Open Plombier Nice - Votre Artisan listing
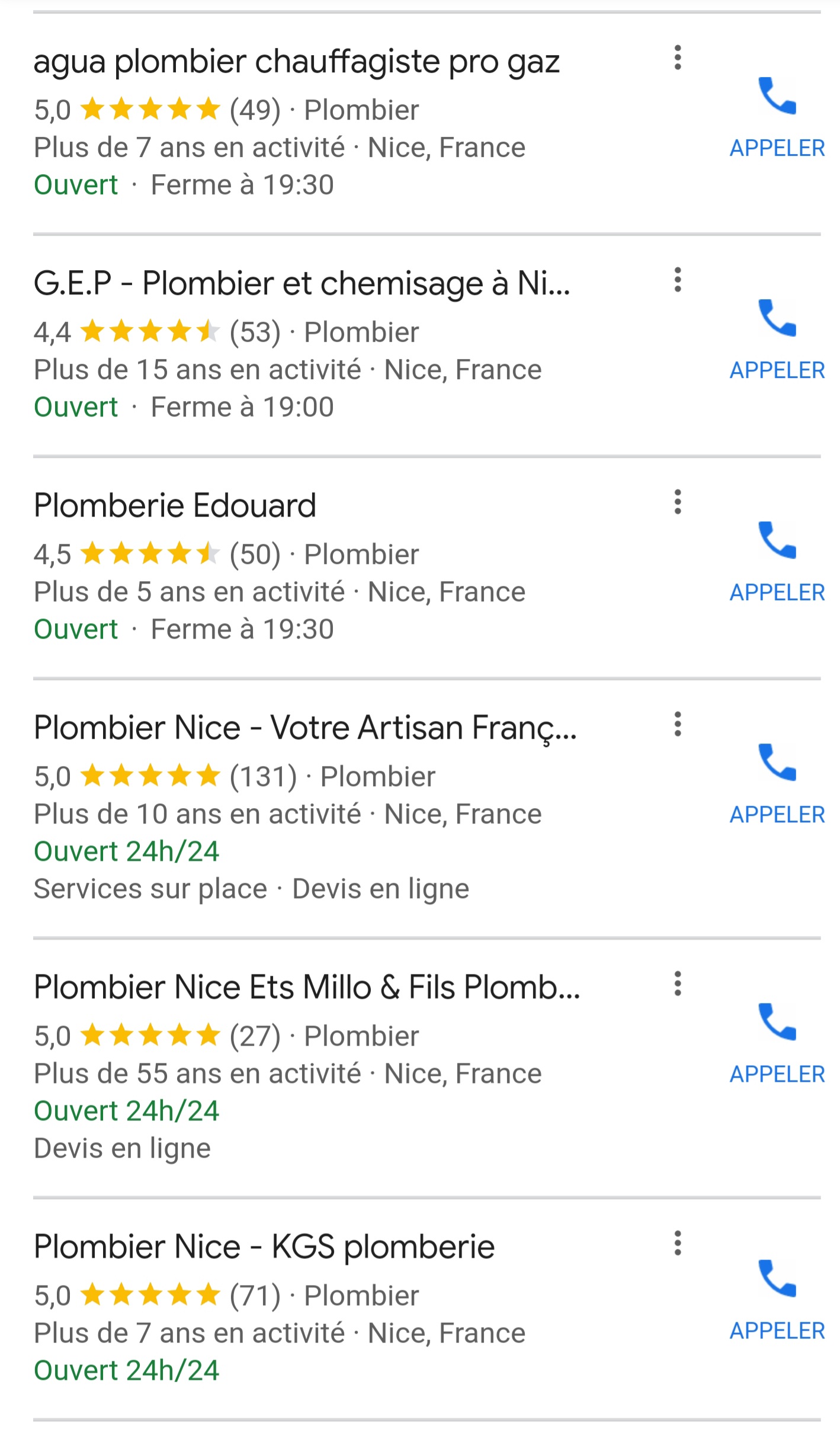Image resolution: width=840 pixels, height=1439 pixels. pyautogui.click(x=304, y=728)
